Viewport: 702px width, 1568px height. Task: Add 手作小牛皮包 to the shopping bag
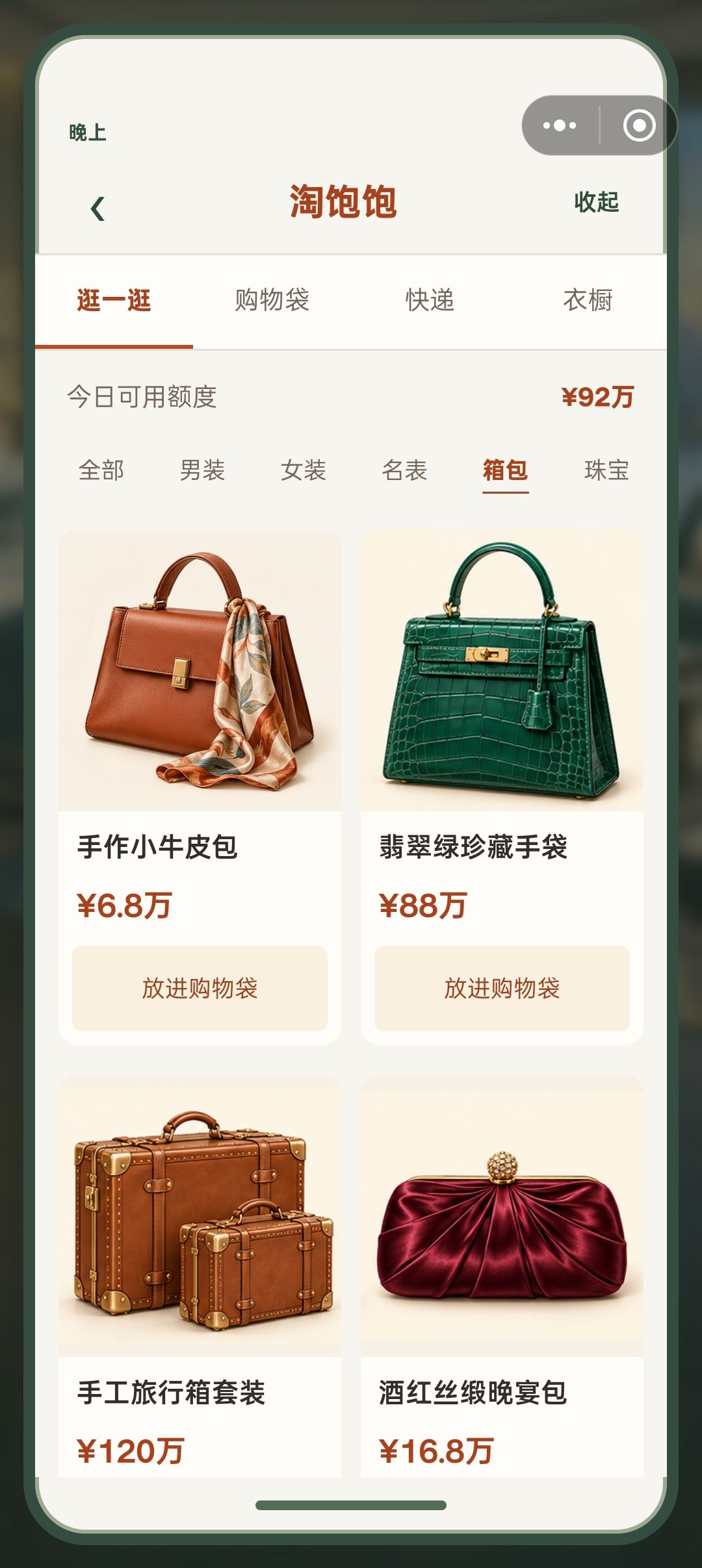point(200,989)
